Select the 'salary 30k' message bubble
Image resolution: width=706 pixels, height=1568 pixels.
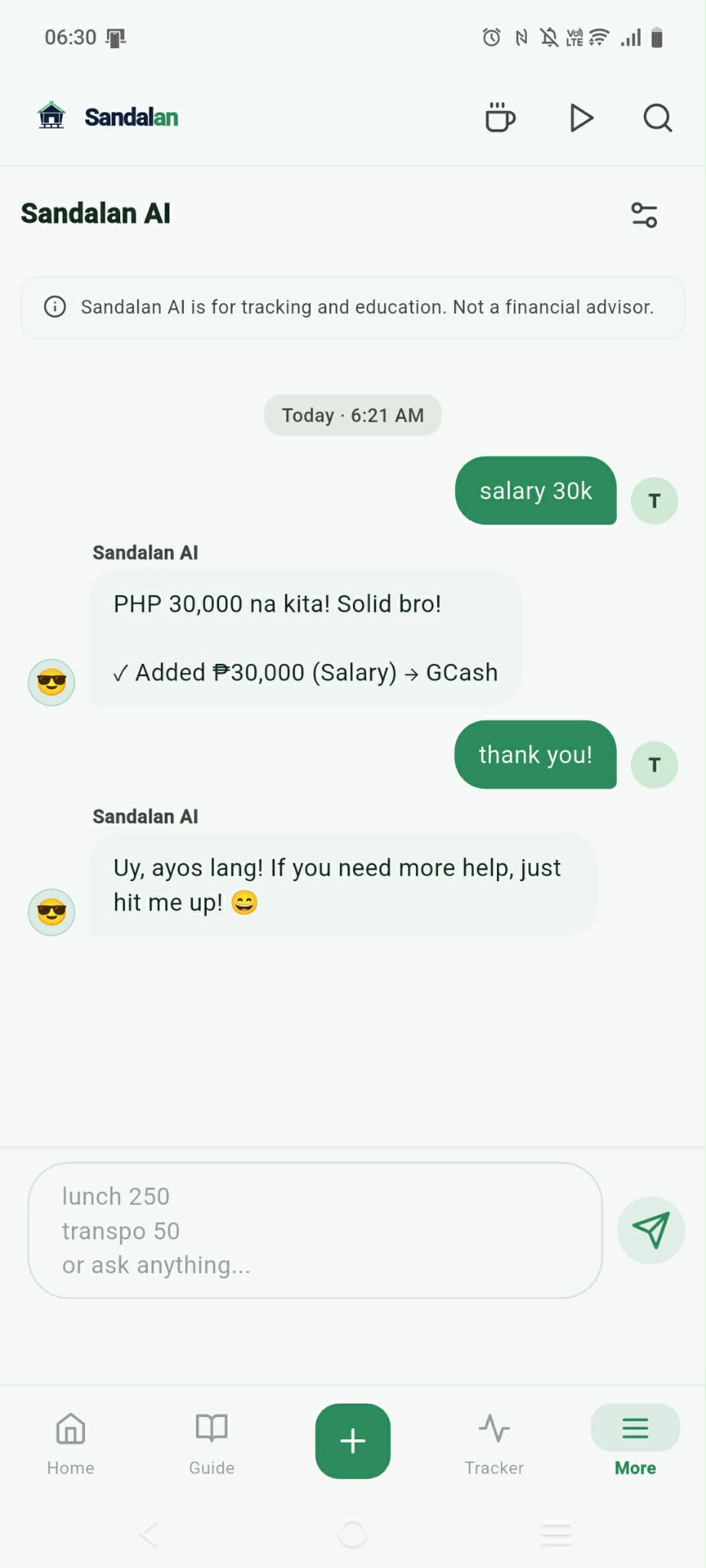coord(535,491)
